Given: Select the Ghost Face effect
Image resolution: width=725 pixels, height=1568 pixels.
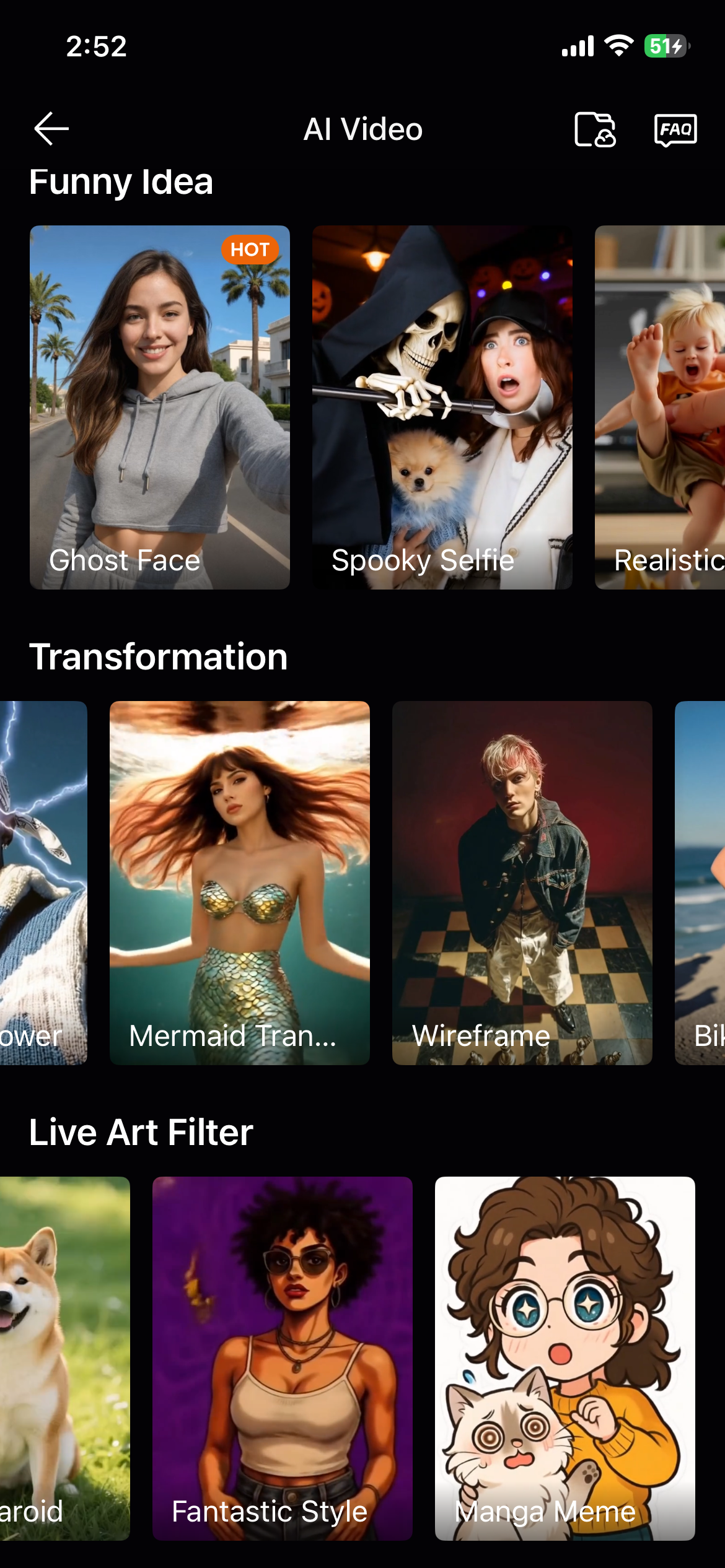Looking at the screenshot, I should [x=160, y=407].
